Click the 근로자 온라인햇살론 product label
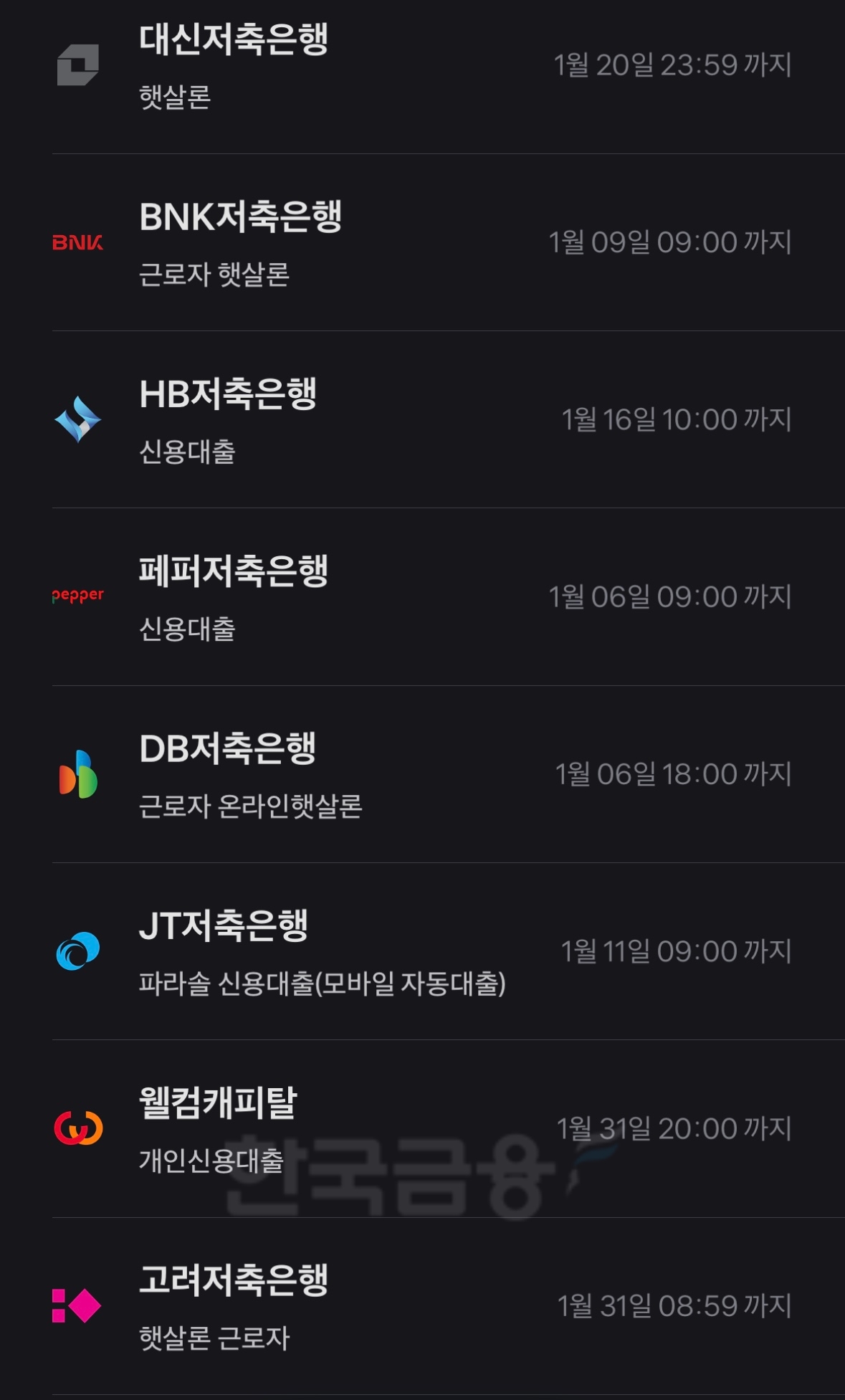This screenshot has width=845, height=1400. 252,807
